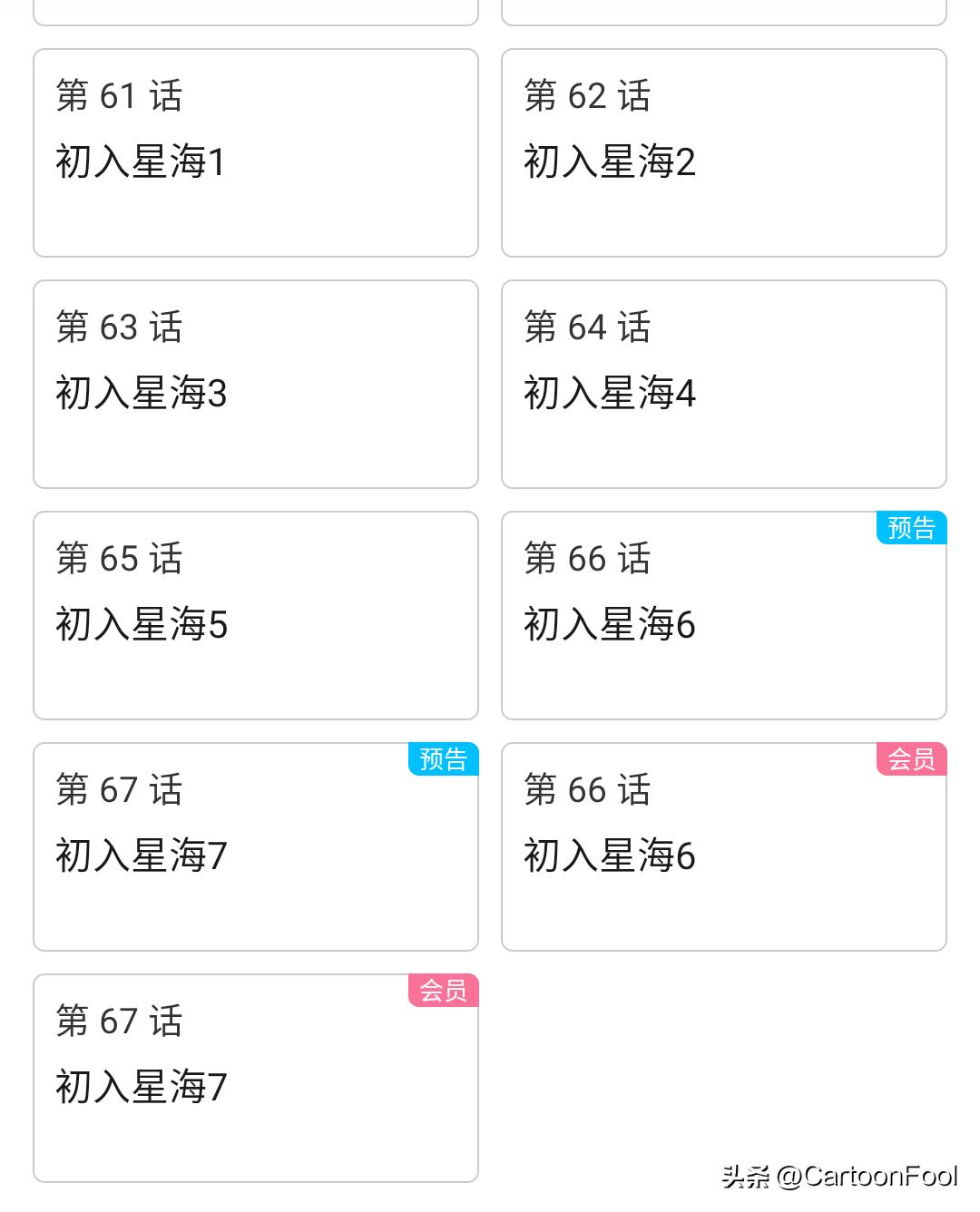The width and height of the screenshot is (980, 1212).
Task: Click the chapter title 初入星海4
Action: point(610,393)
